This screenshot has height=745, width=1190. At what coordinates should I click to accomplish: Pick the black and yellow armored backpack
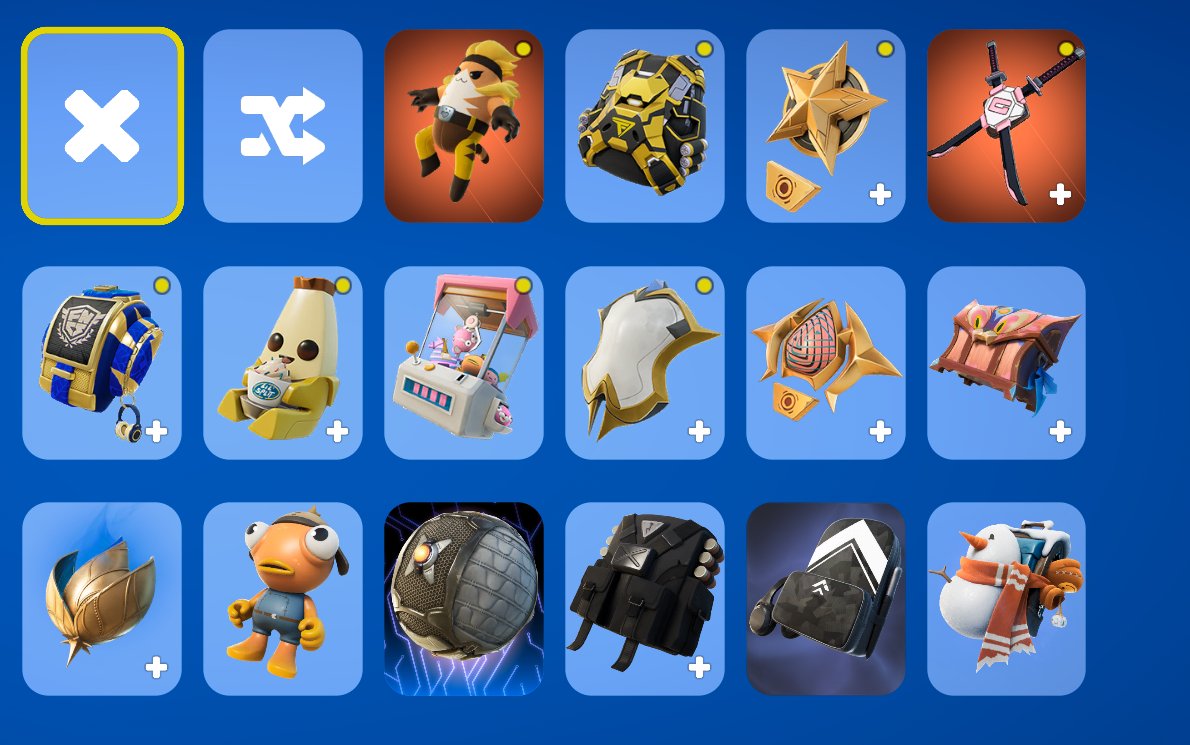coord(645,126)
